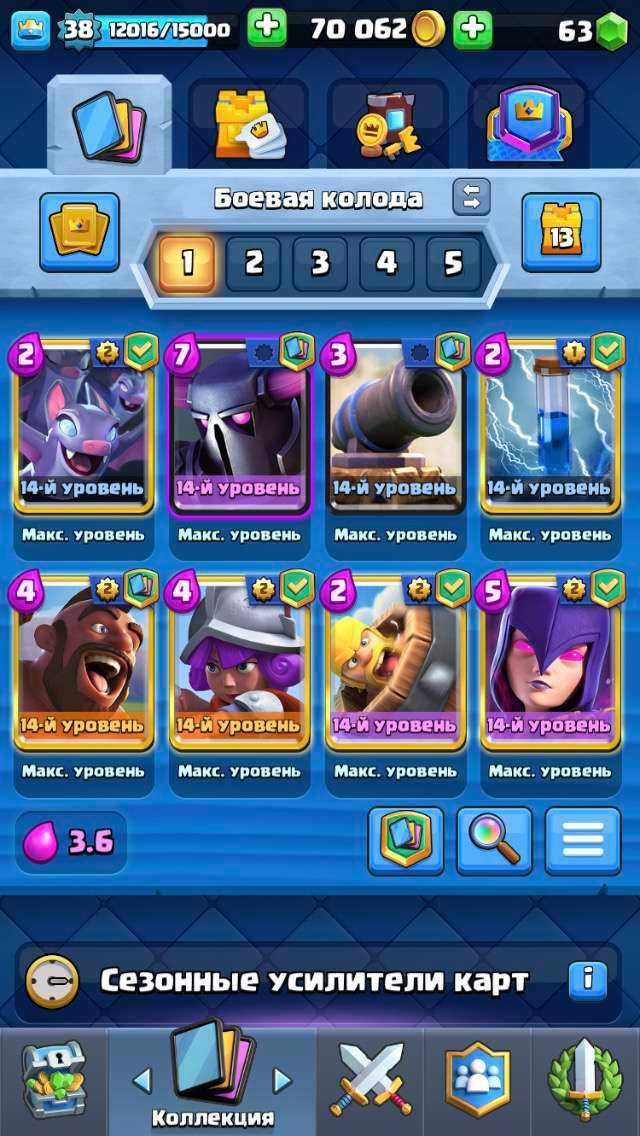Select battle deck slot 3

click(x=319, y=263)
